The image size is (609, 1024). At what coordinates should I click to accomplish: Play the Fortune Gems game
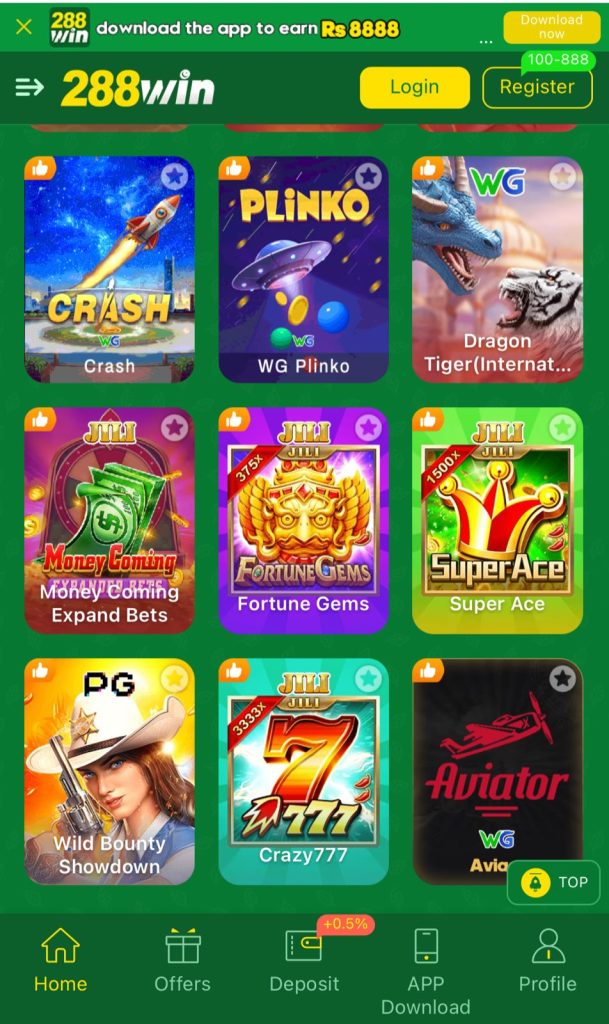303,520
